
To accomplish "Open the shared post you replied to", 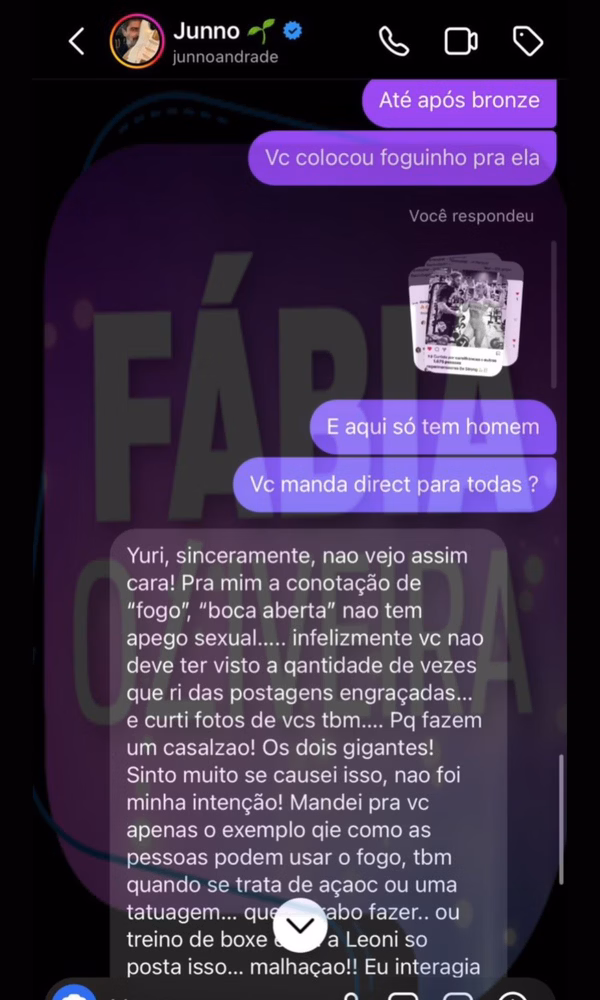I will 467,314.
